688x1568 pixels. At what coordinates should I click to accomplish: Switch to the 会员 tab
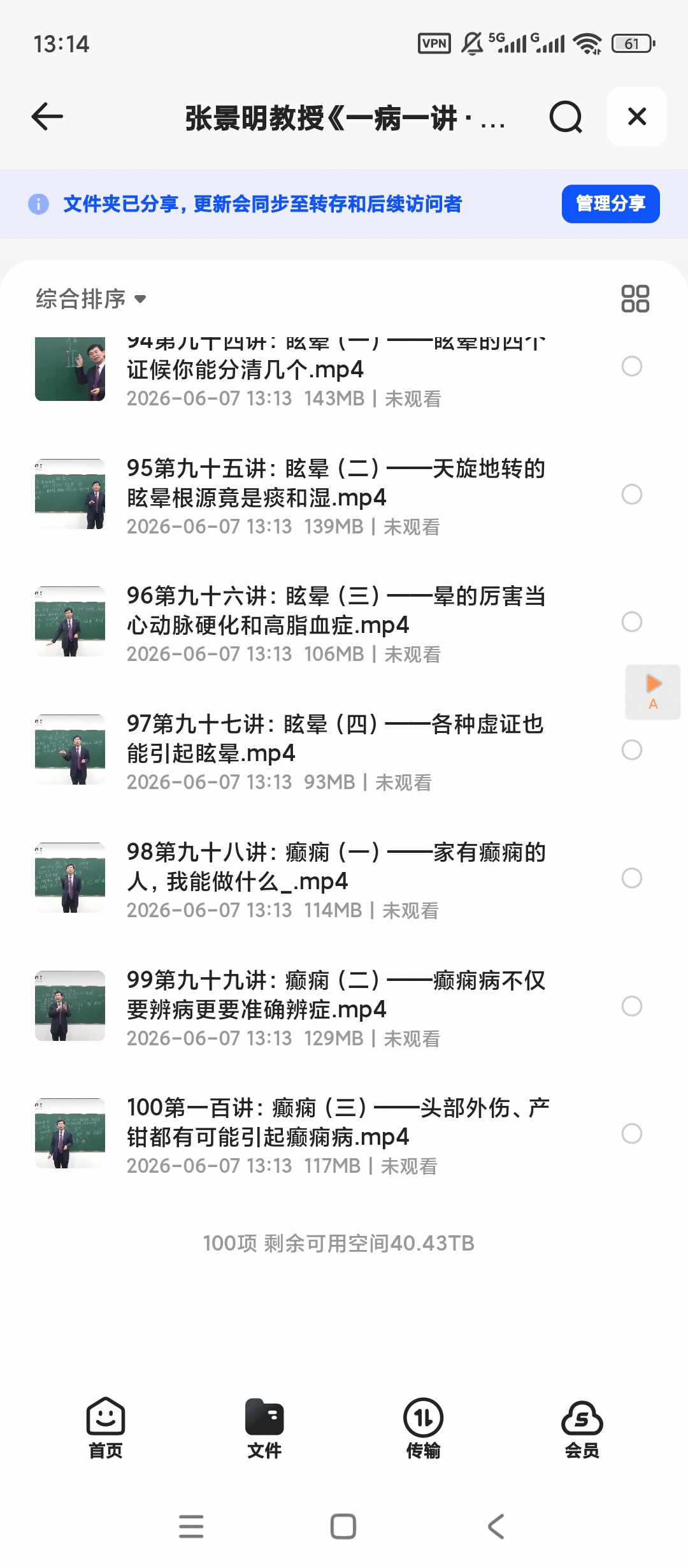click(582, 1428)
